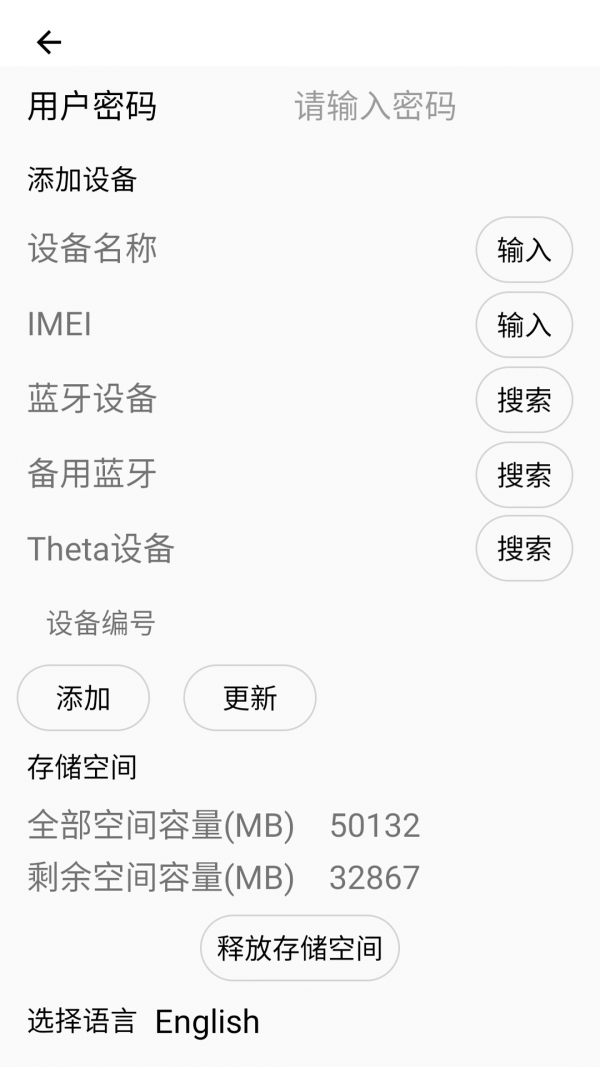Tap 输入 button for 设备名称
This screenshot has height=1067, width=600.
pos(523,250)
